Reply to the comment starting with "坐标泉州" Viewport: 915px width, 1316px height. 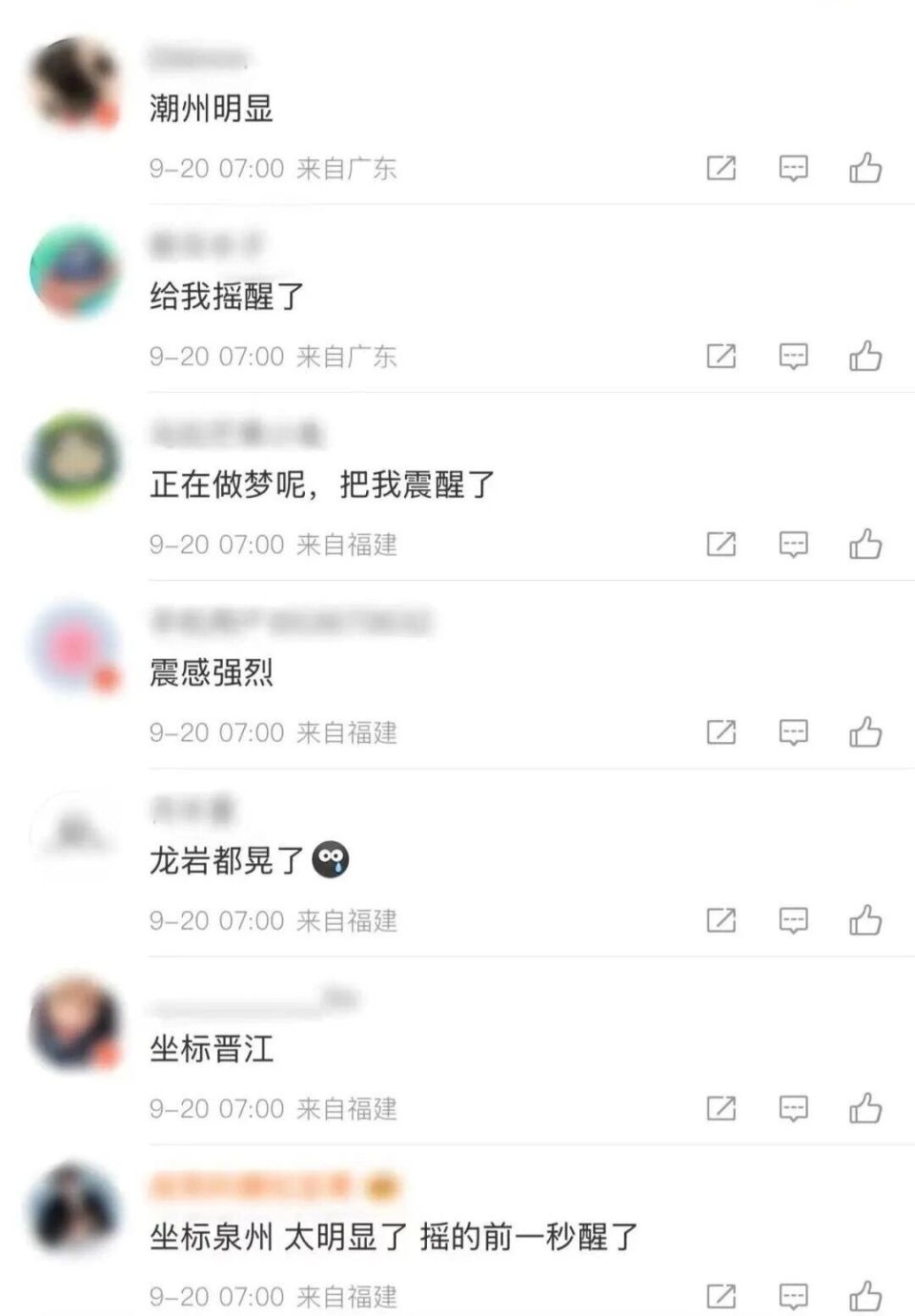click(793, 1296)
